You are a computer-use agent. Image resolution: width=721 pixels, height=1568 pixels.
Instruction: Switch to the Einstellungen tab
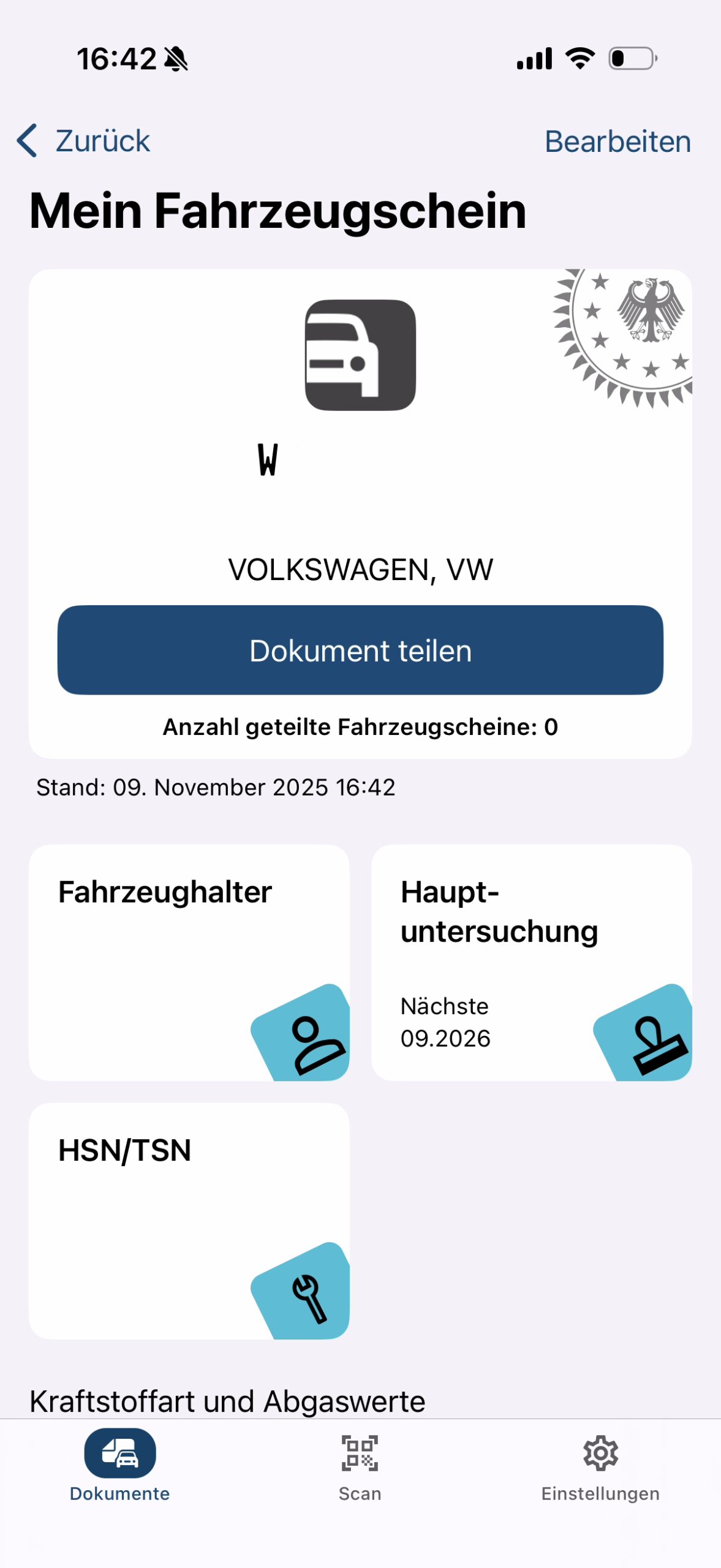tap(600, 1466)
